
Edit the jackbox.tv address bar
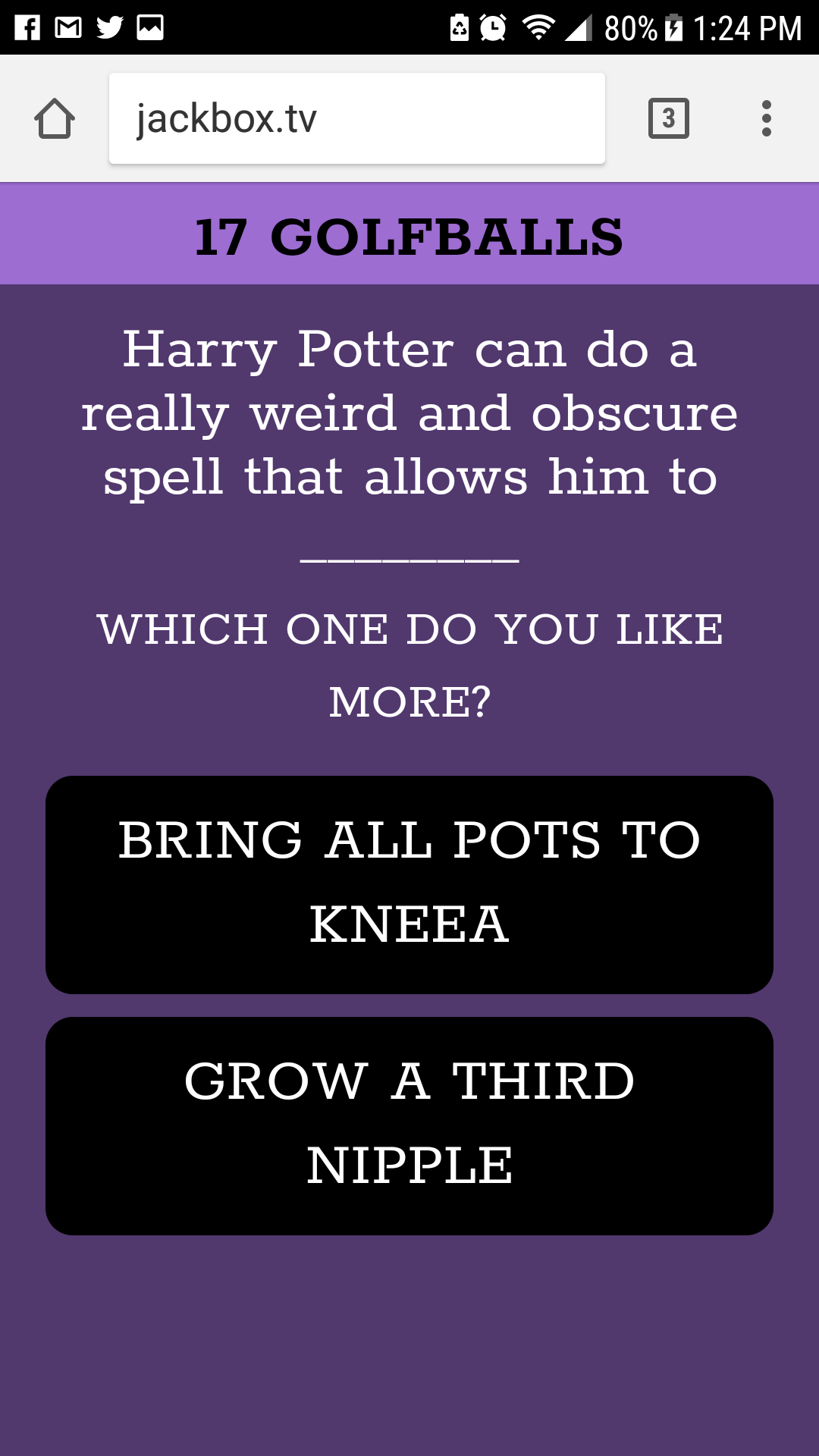tap(356, 118)
